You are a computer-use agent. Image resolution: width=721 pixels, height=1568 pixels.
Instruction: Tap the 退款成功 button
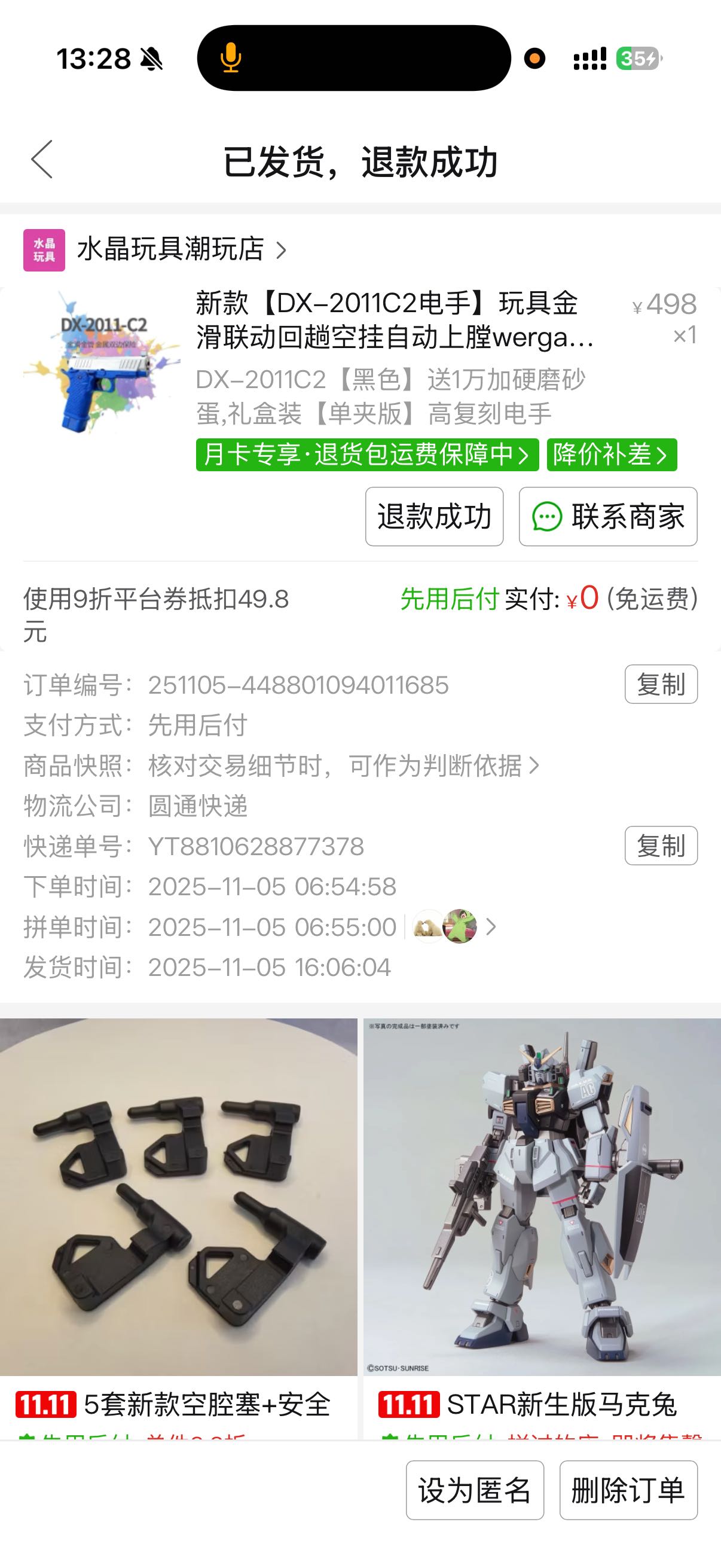pyautogui.click(x=434, y=517)
